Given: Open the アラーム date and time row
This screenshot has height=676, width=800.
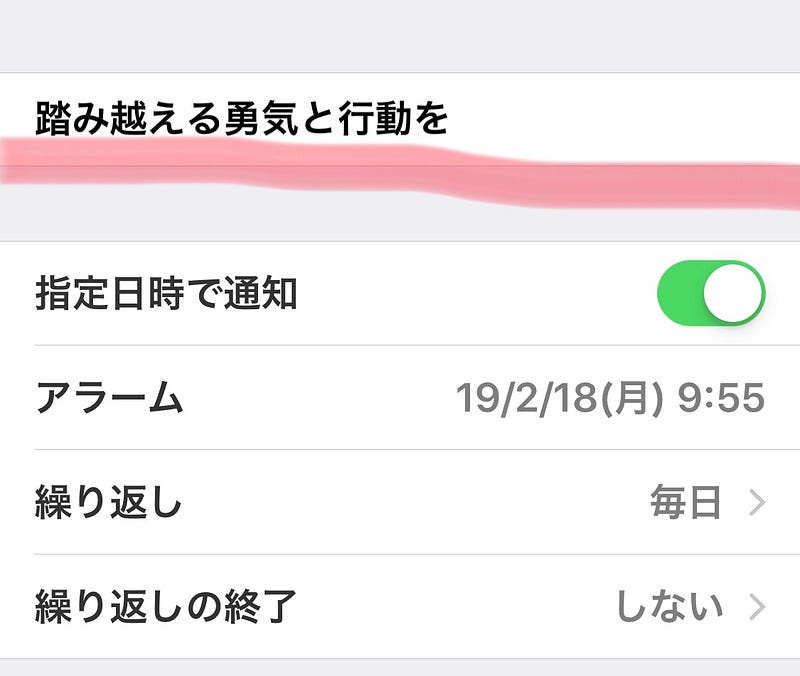Looking at the screenshot, I should pyautogui.click(x=400, y=398).
